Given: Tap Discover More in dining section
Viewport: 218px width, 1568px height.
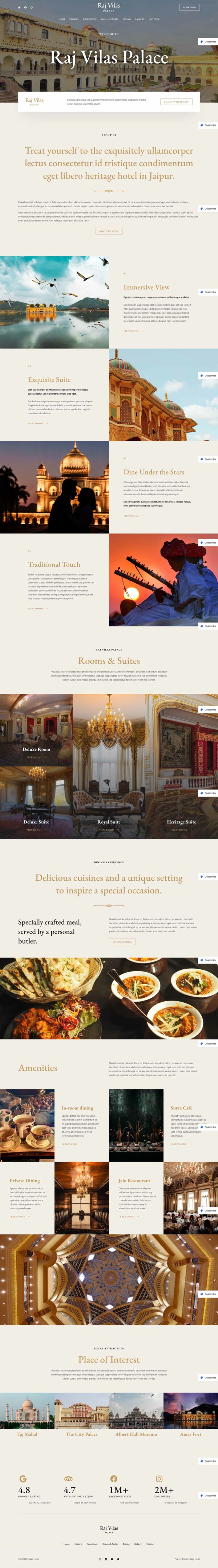Looking at the screenshot, I should coord(122,942).
